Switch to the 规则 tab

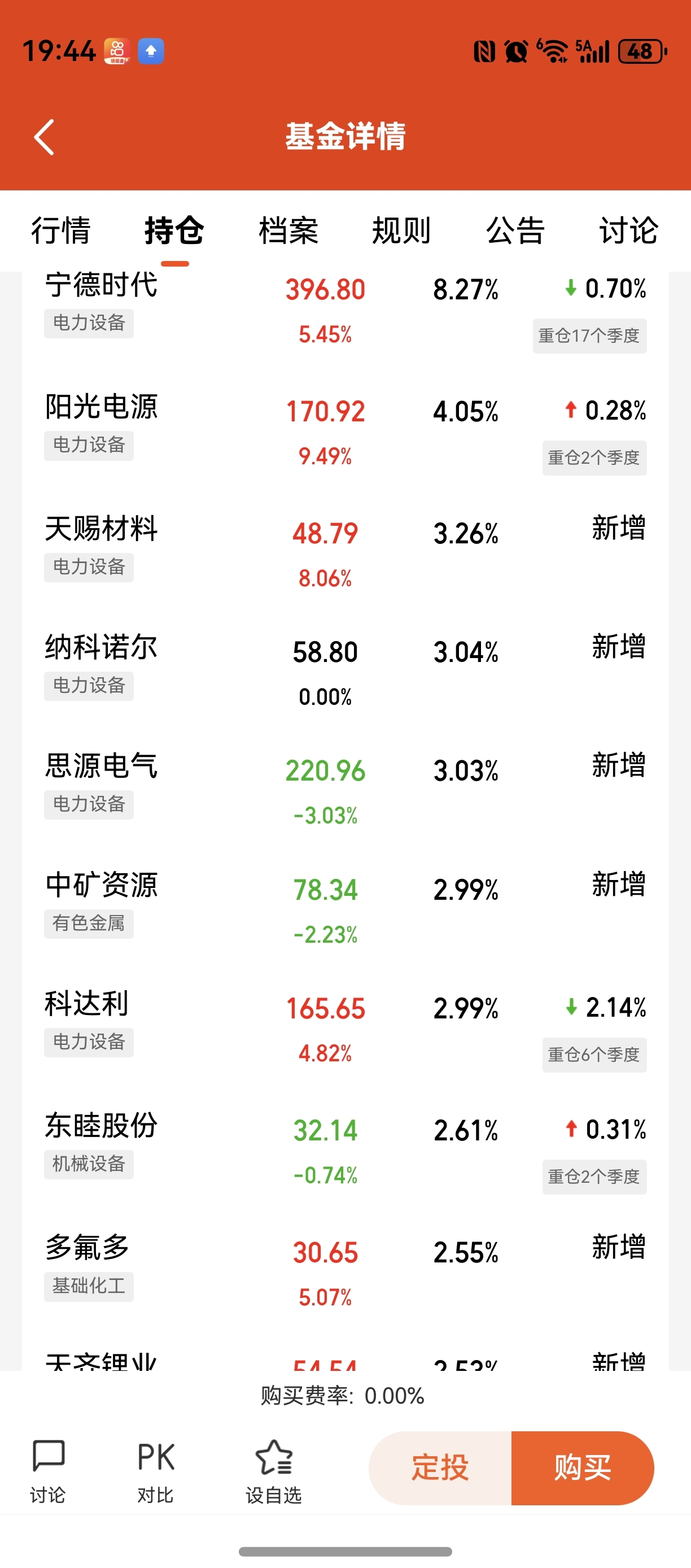pyautogui.click(x=401, y=230)
